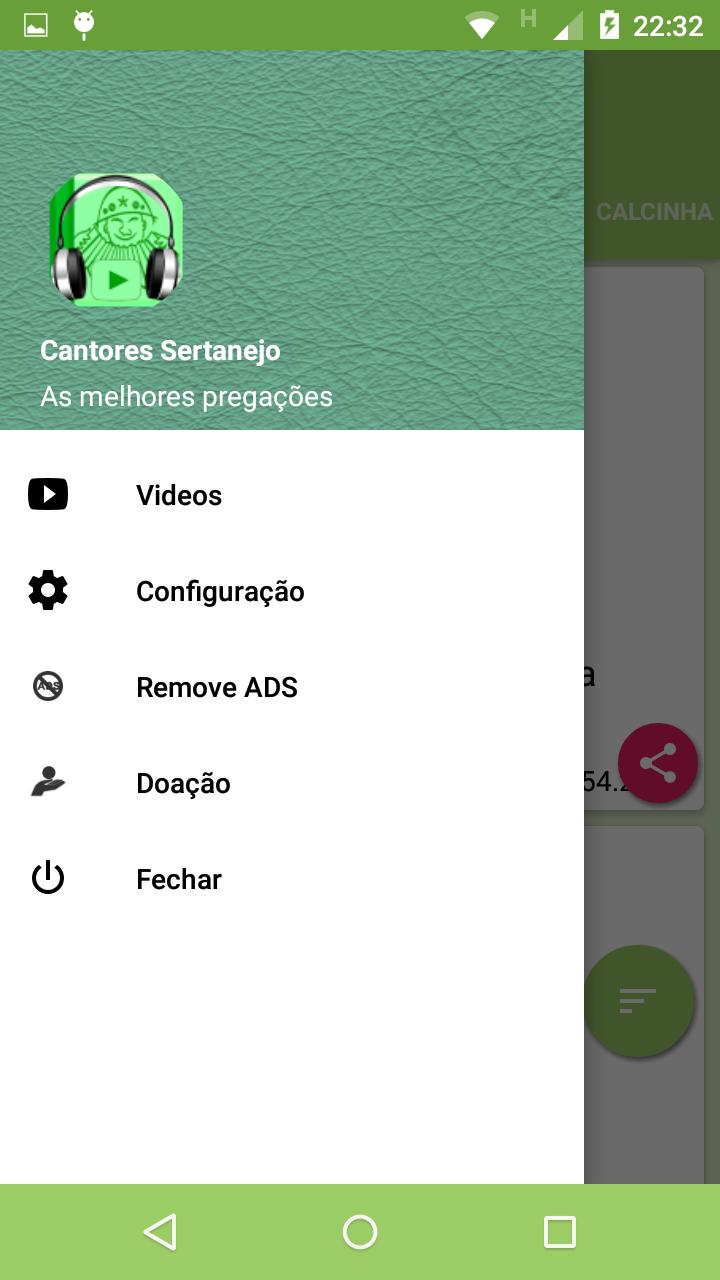This screenshot has width=720, height=1280.
Task: Select the Videos play icon
Action: coord(48,493)
